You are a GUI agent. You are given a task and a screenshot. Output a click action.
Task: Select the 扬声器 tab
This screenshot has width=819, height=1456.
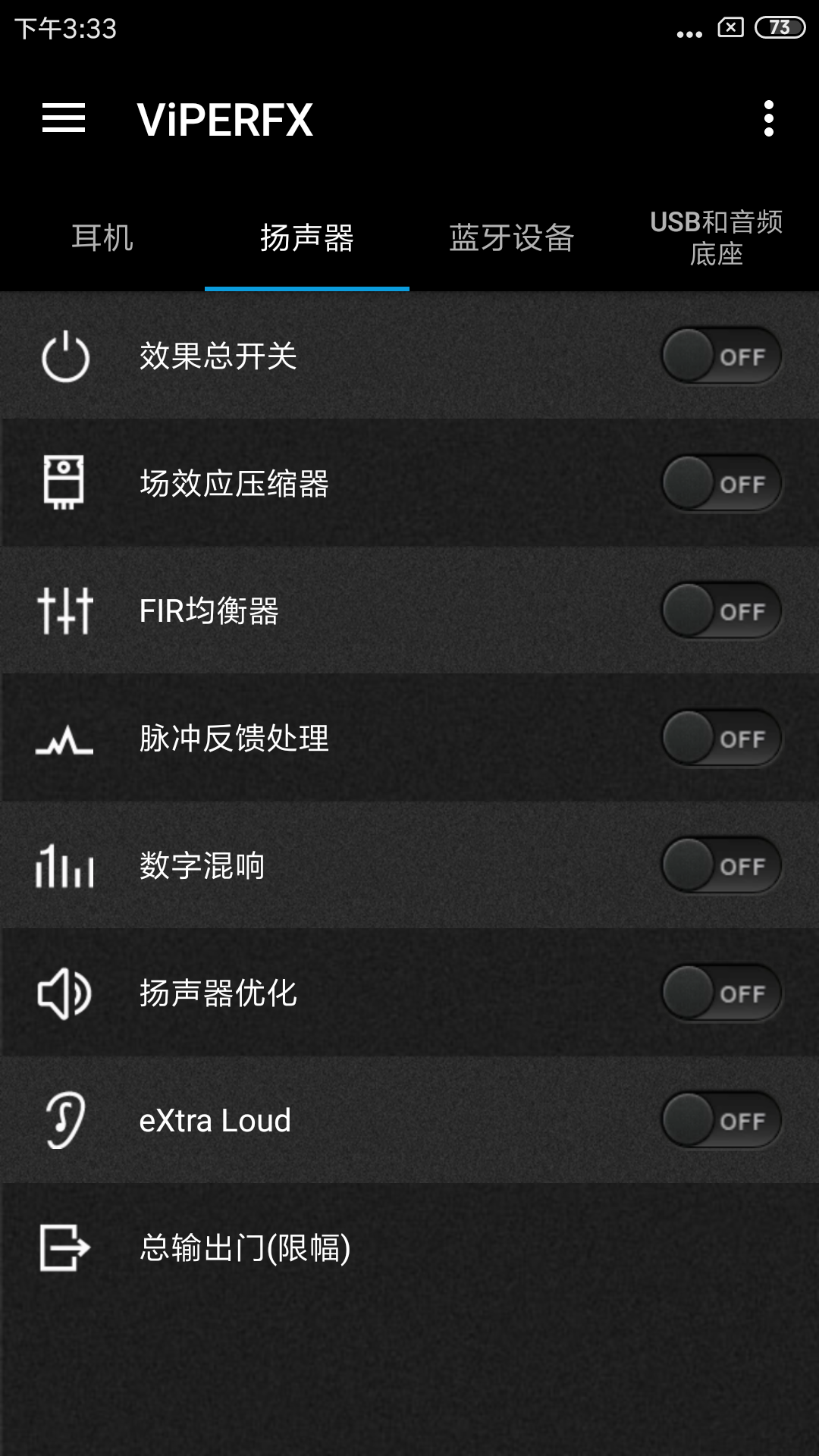pos(306,238)
